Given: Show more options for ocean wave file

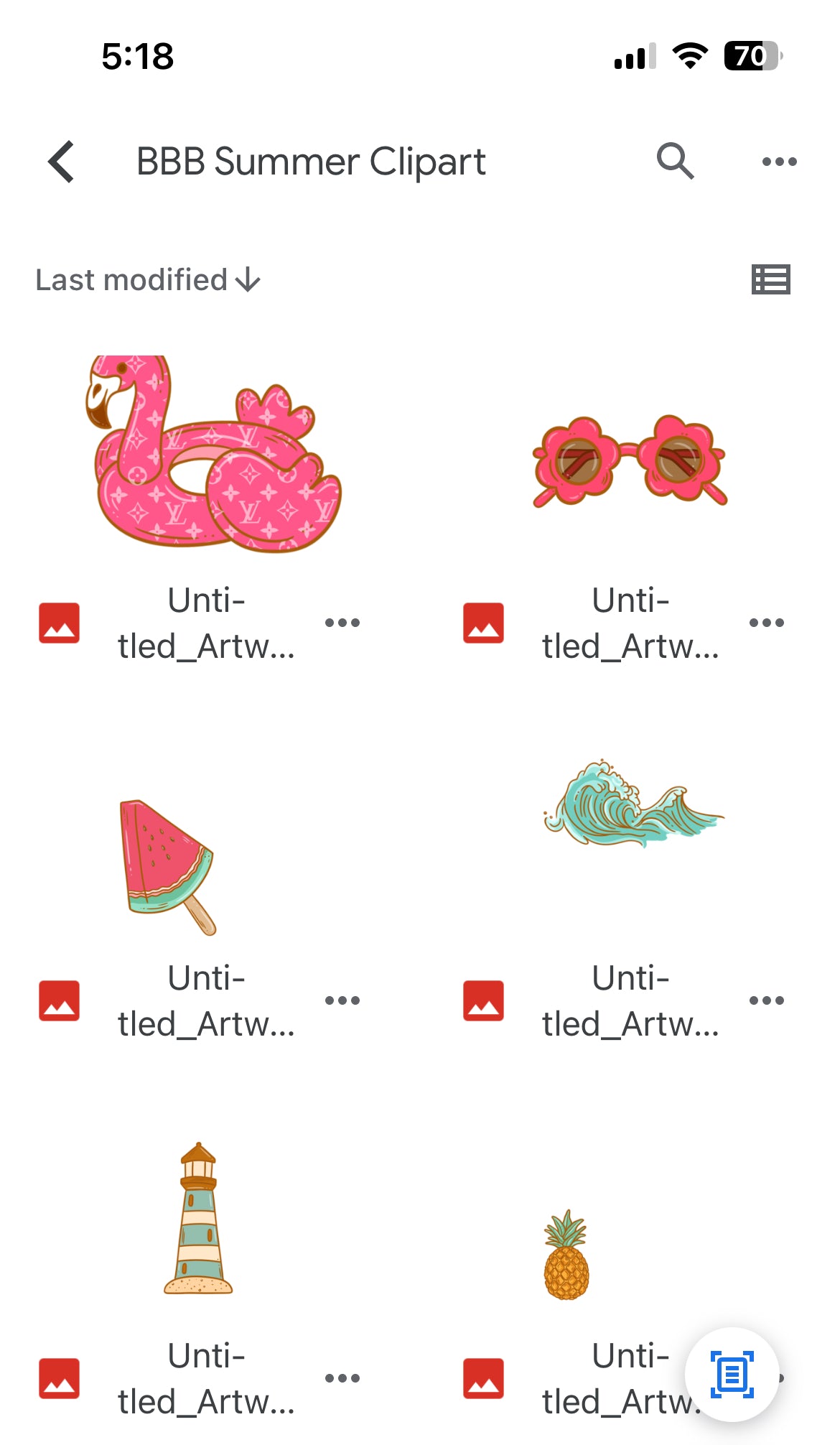Looking at the screenshot, I should (x=766, y=1000).
